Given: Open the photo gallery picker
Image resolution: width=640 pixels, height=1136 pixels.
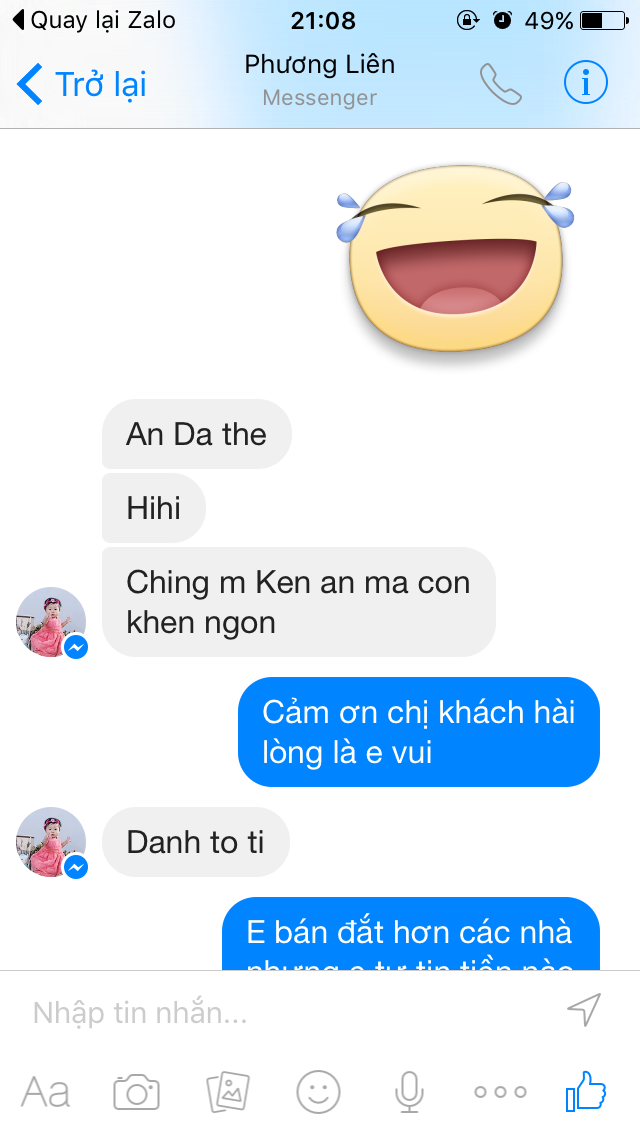Looking at the screenshot, I should [227, 1092].
